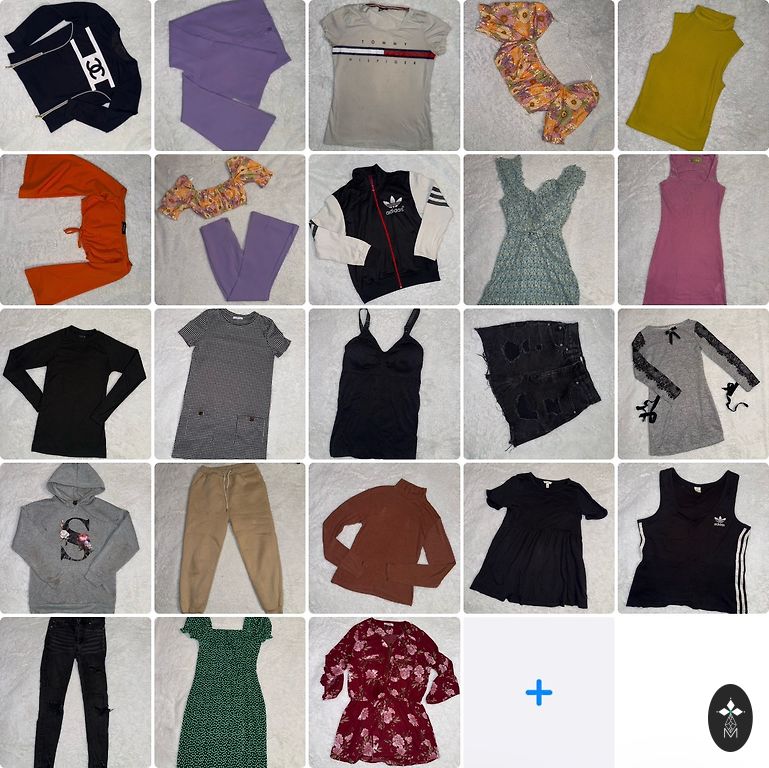Image resolution: width=769 pixels, height=768 pixels.
Task: Select the black Adidas tank top photo
Action: pyautogui.click(x=693, y=538)
